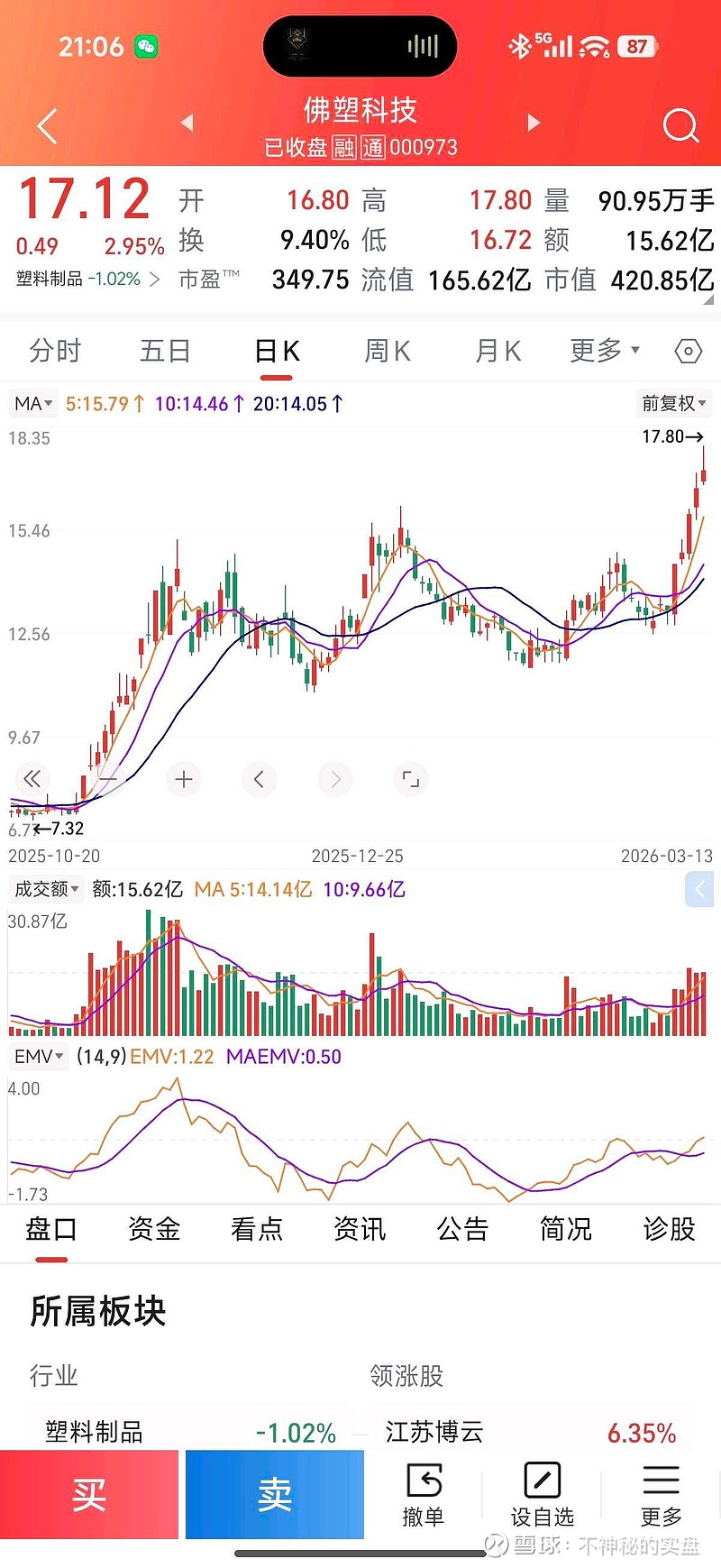Switch to the 周K weekly chart tab
This screenshot has width=721, height=1568.
tap(387, 351)
